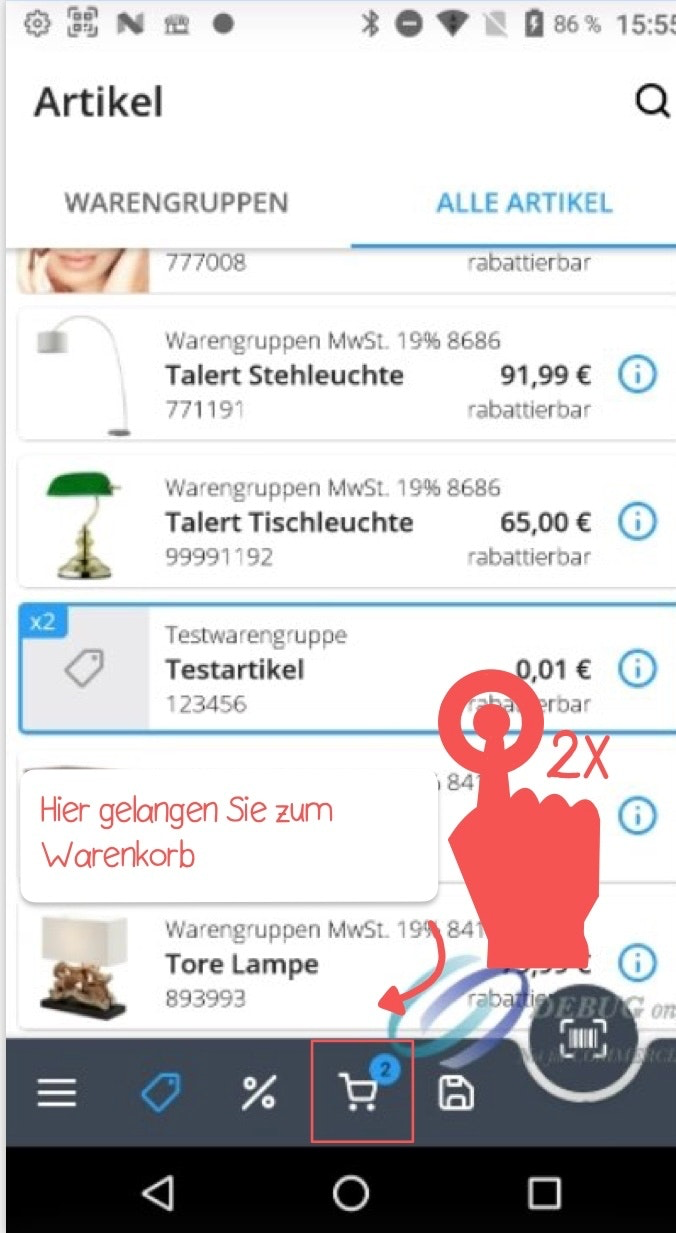Add Talert Tischleuchte to the cart
Image resolution: width=676 pixels, height=1233 pixels.
tap(300, 522)
